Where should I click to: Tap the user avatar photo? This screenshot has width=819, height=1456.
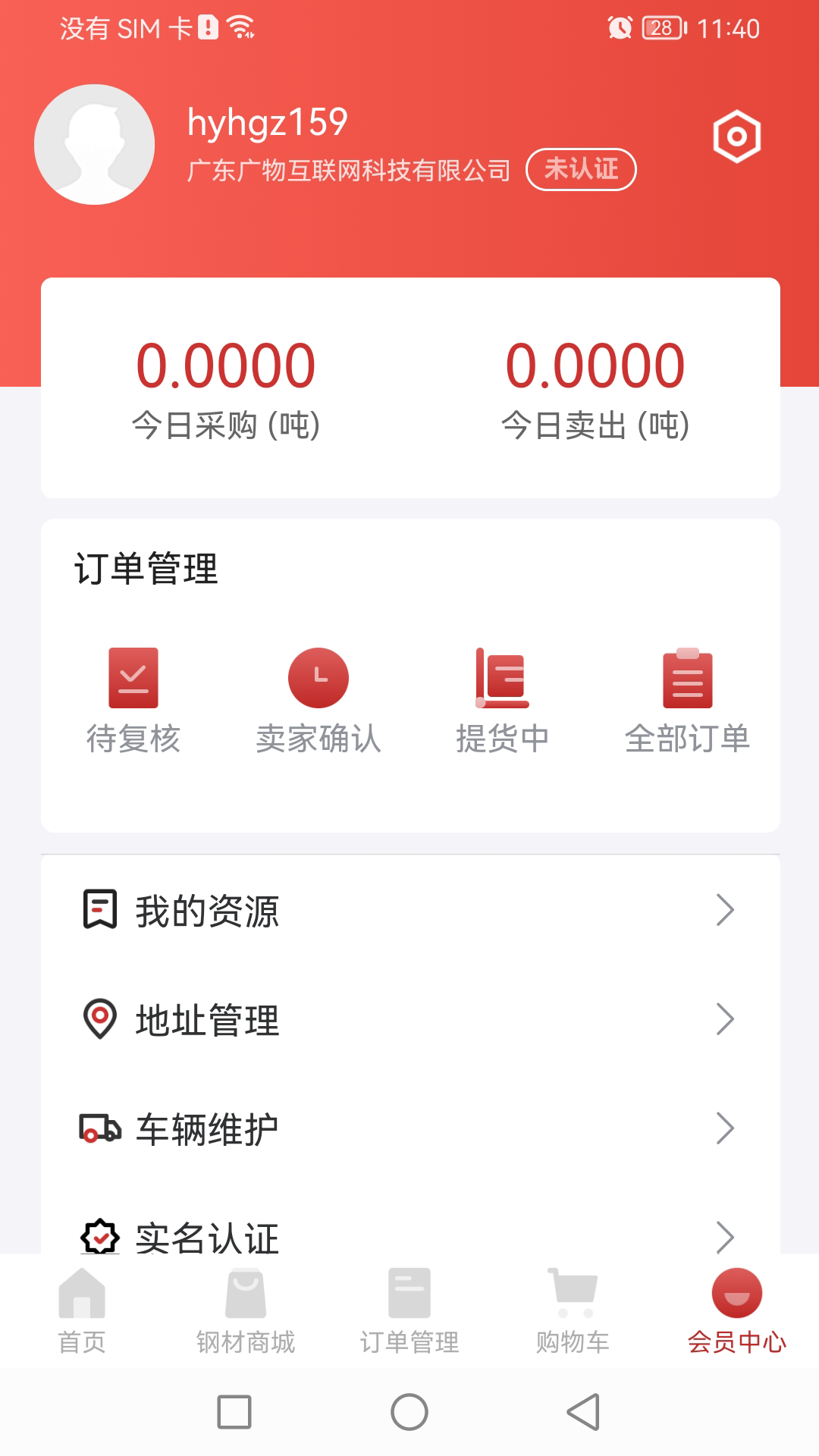(x=93, y=144)
